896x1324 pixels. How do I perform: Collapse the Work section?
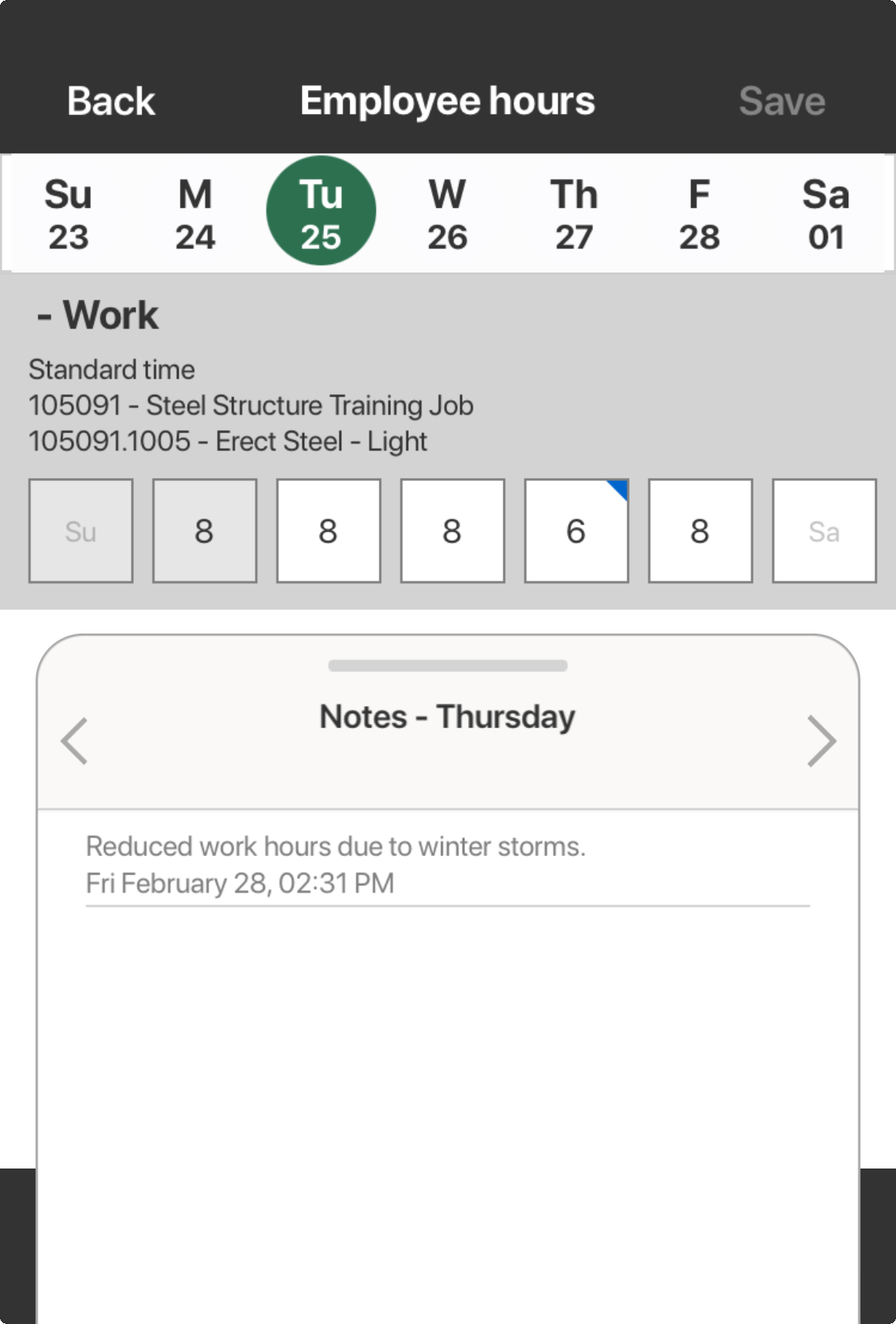pyautogui.click(x=97, y=316)
